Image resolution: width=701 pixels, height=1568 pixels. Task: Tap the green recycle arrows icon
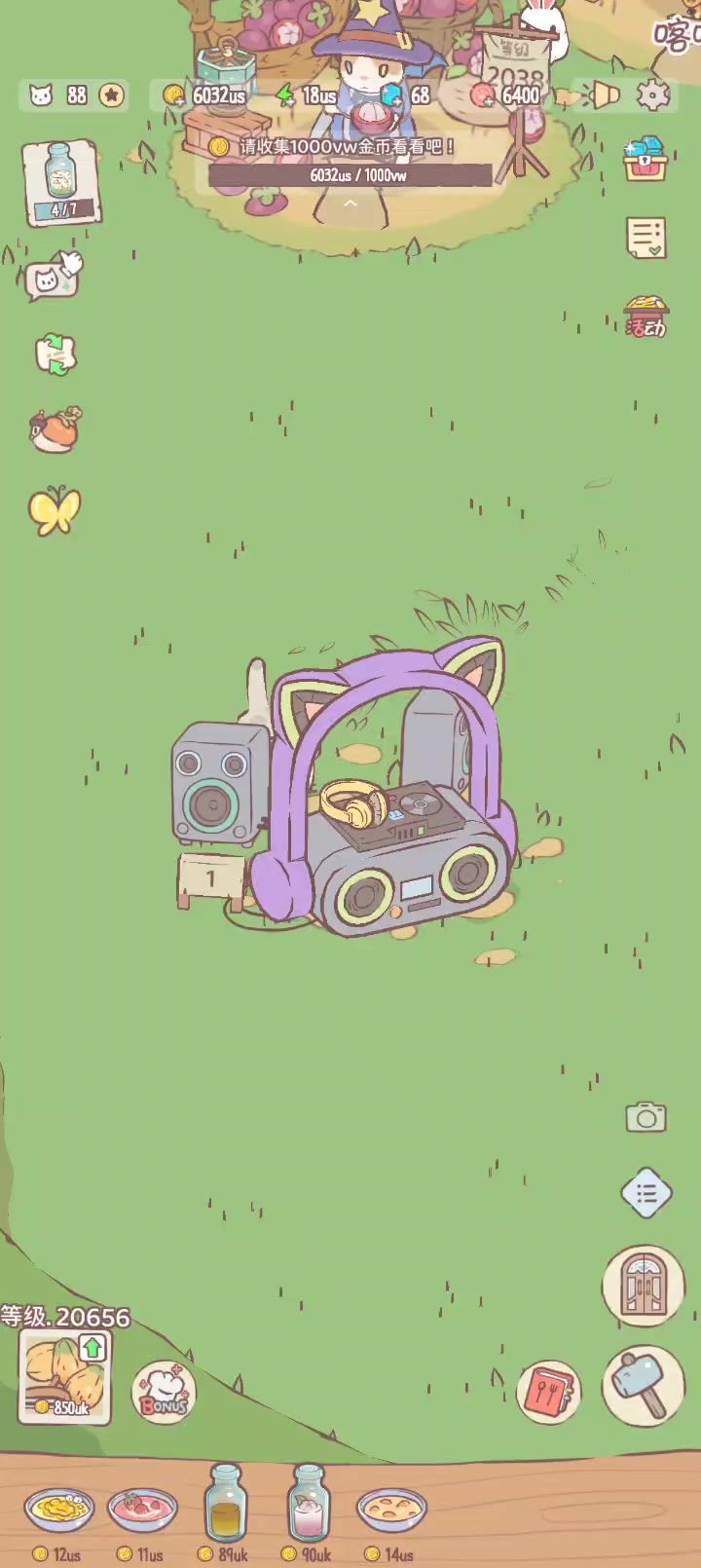[x=55, y=354]
